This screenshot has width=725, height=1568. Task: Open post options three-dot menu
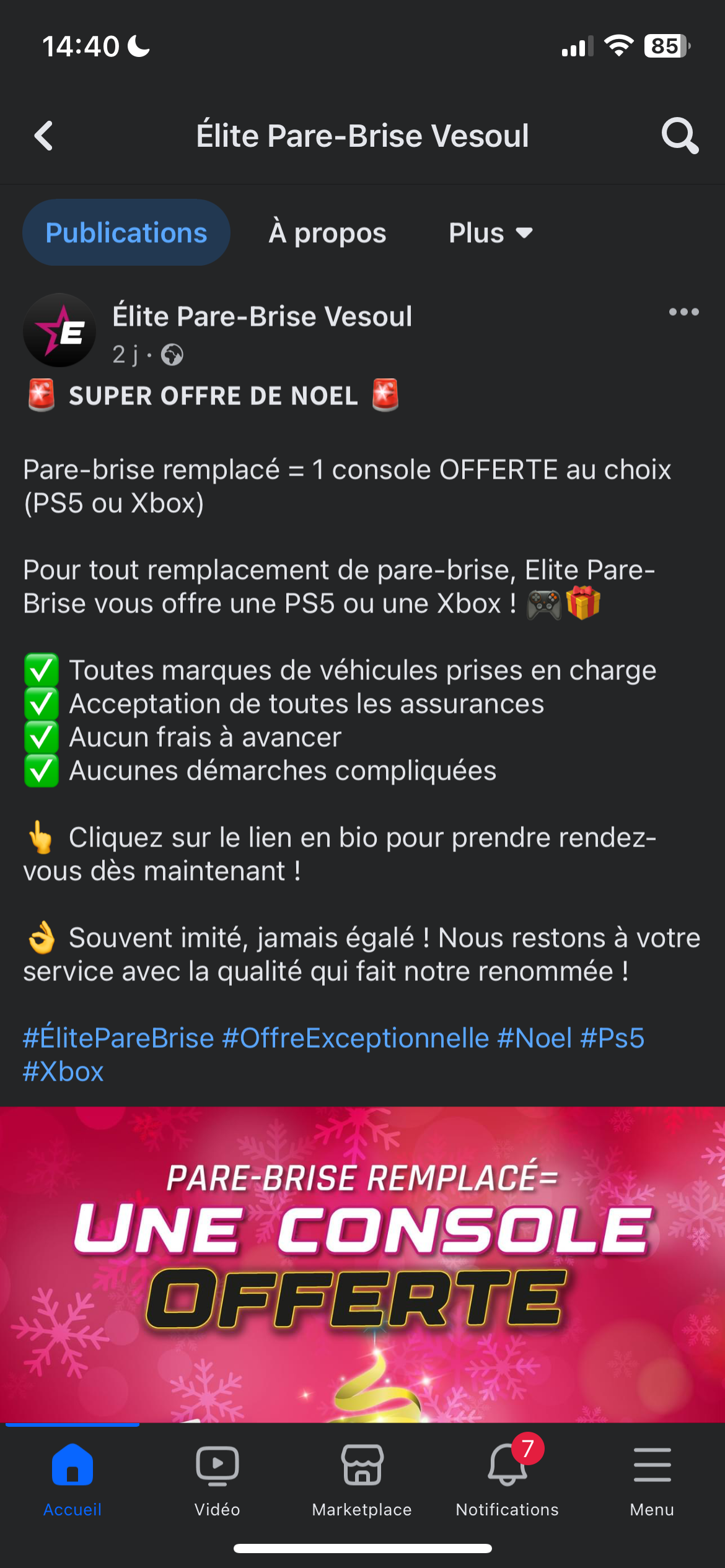[683, 312]
